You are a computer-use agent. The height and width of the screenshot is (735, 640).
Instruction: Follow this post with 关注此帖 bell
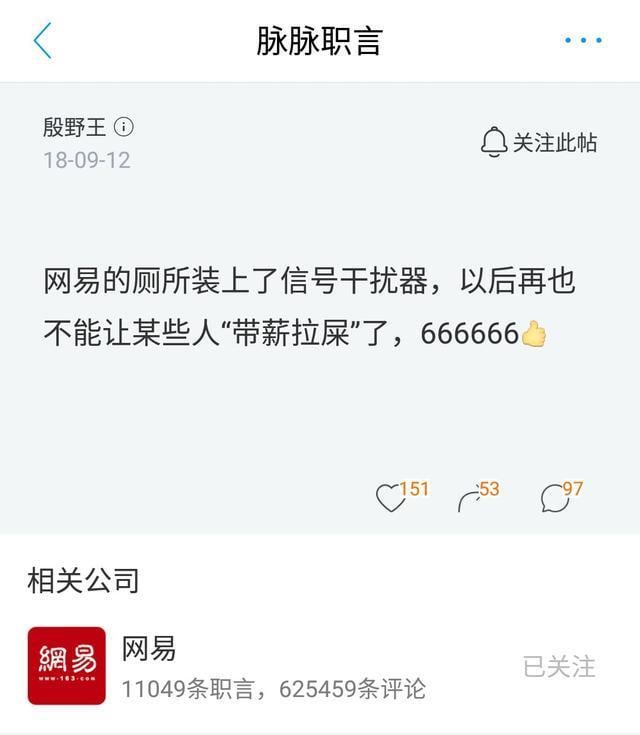coord(538,143)
